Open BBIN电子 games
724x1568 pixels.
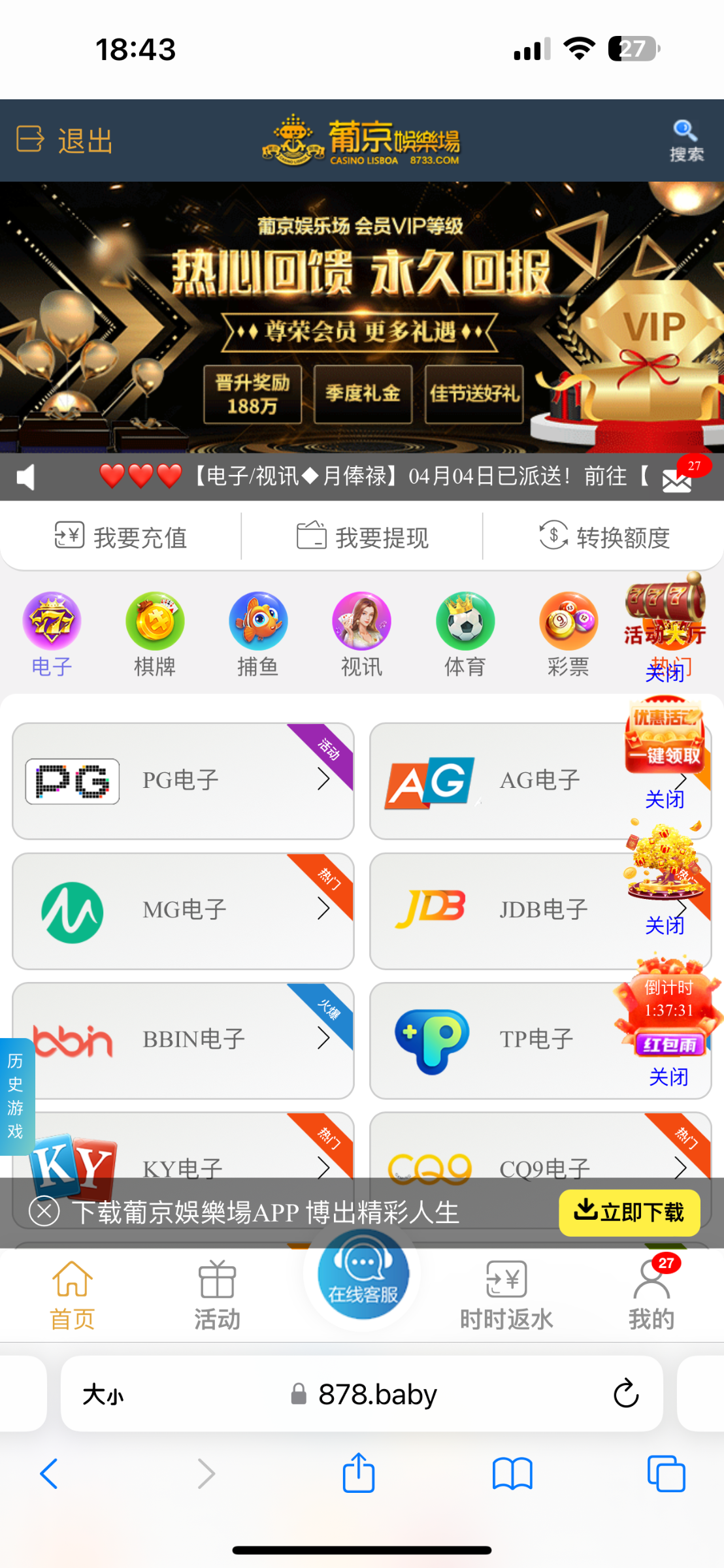click(183, 1040)
